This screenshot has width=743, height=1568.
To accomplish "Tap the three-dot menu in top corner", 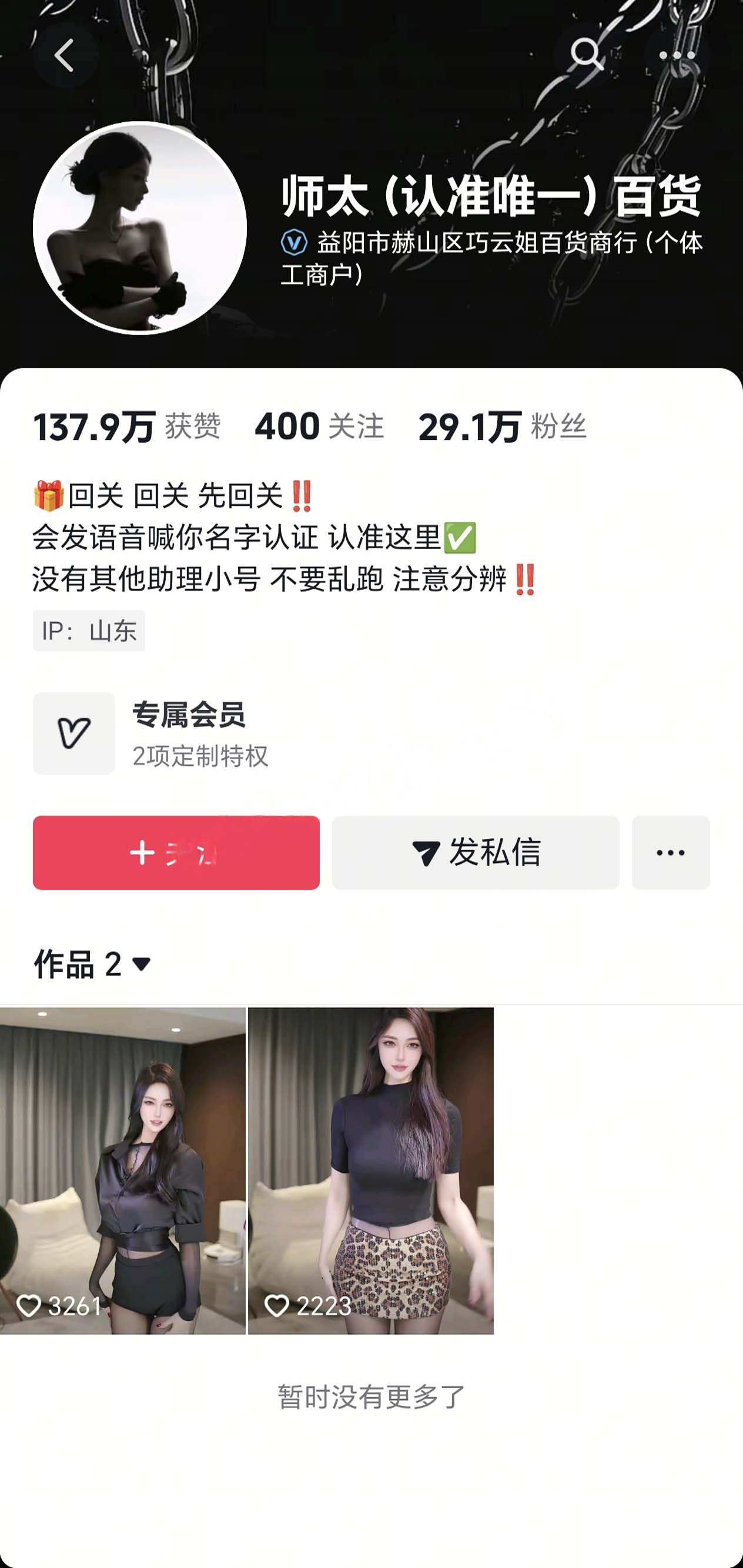I will click(x=676, y=55).
